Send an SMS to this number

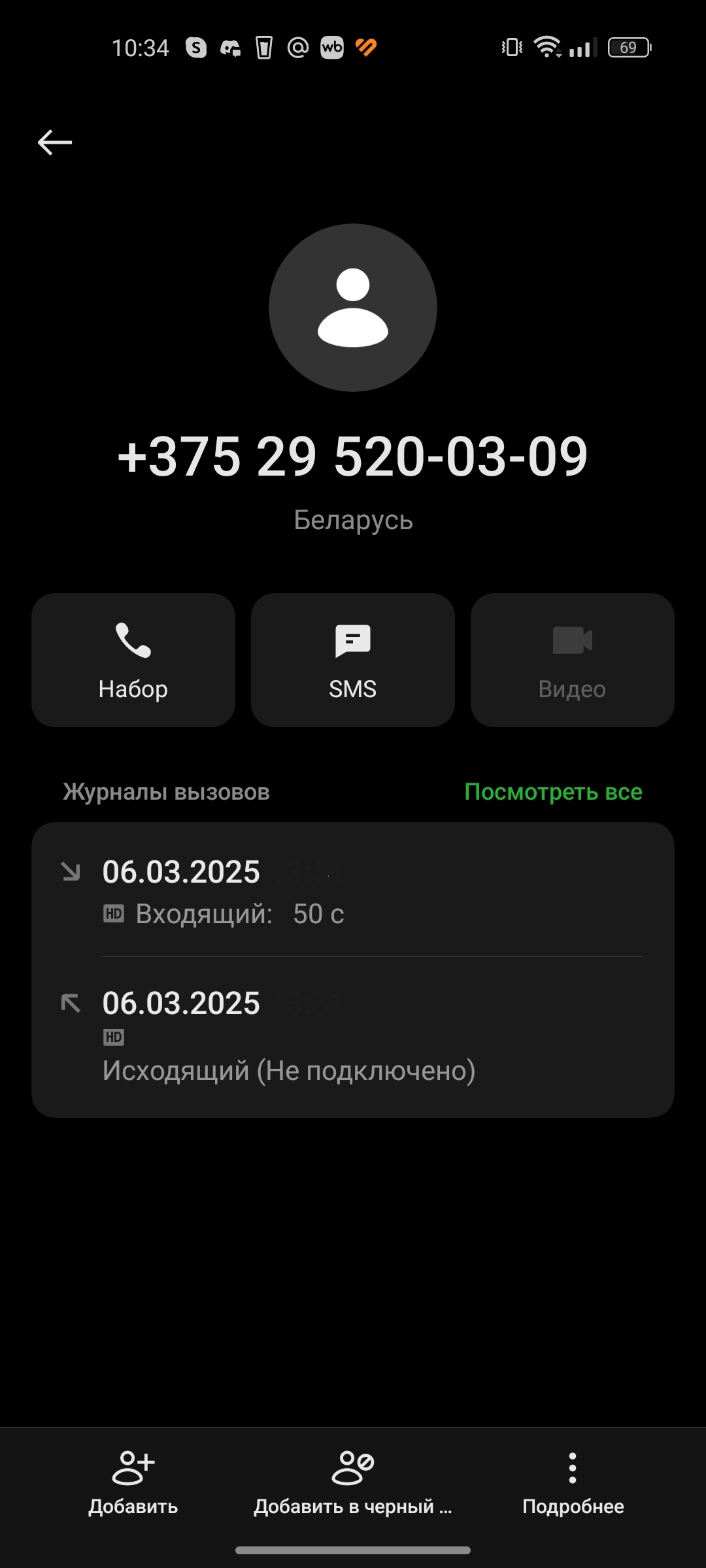point(353,660)
